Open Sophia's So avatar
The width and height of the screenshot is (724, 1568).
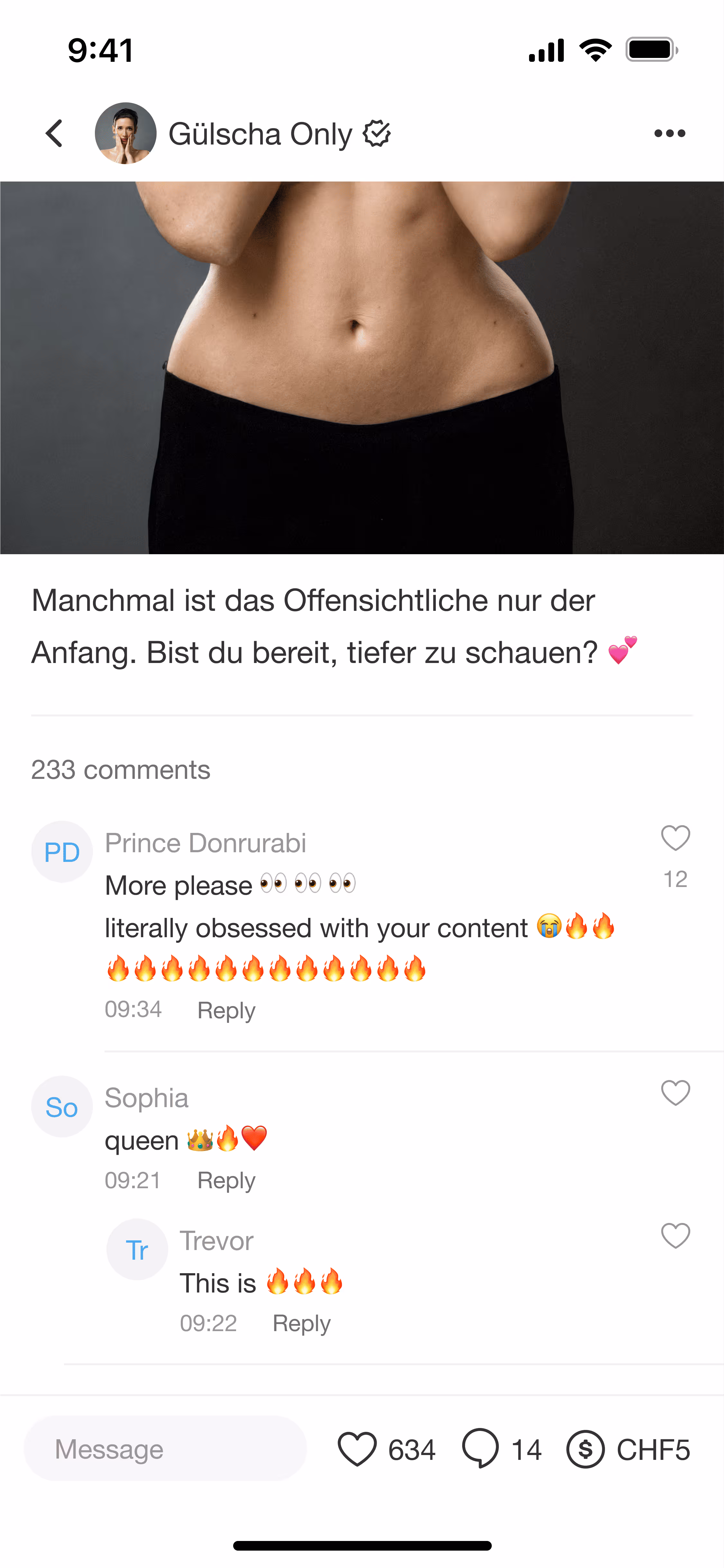pos(62,1106)
